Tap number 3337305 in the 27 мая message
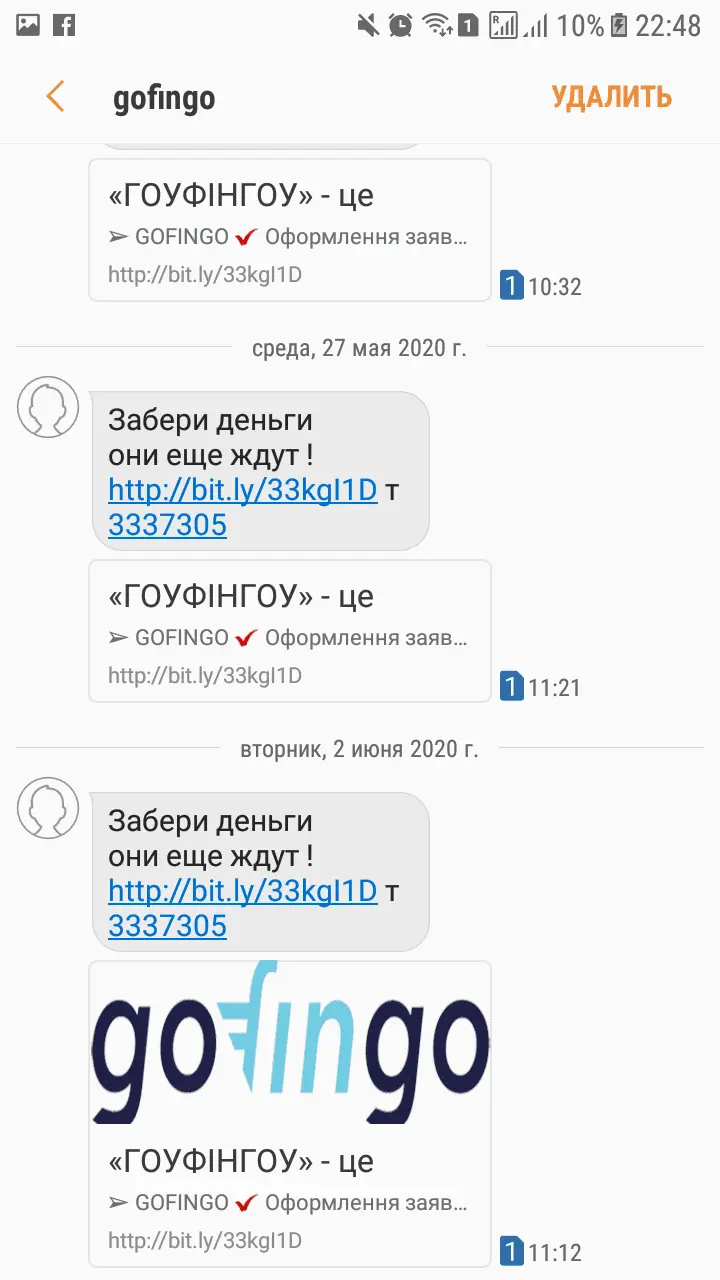 (167, 525)
